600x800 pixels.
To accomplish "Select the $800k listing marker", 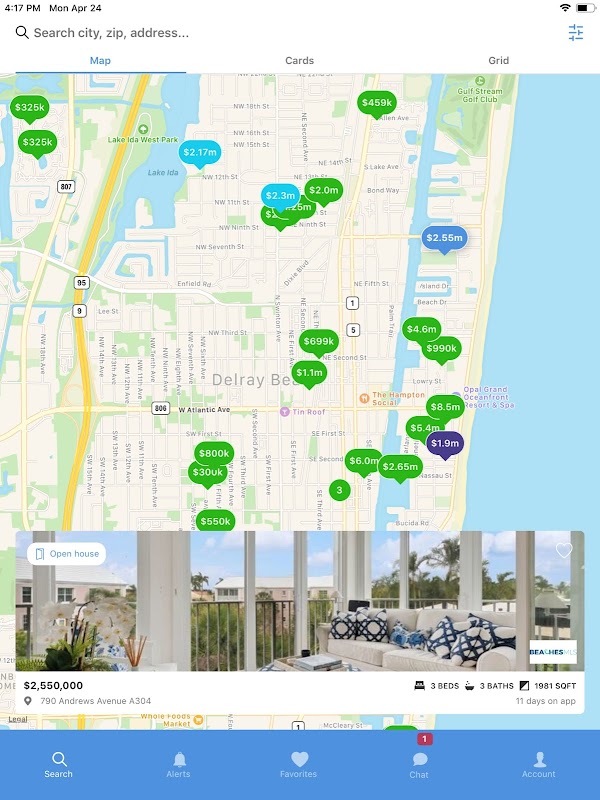I will click(x=214, y=454).
